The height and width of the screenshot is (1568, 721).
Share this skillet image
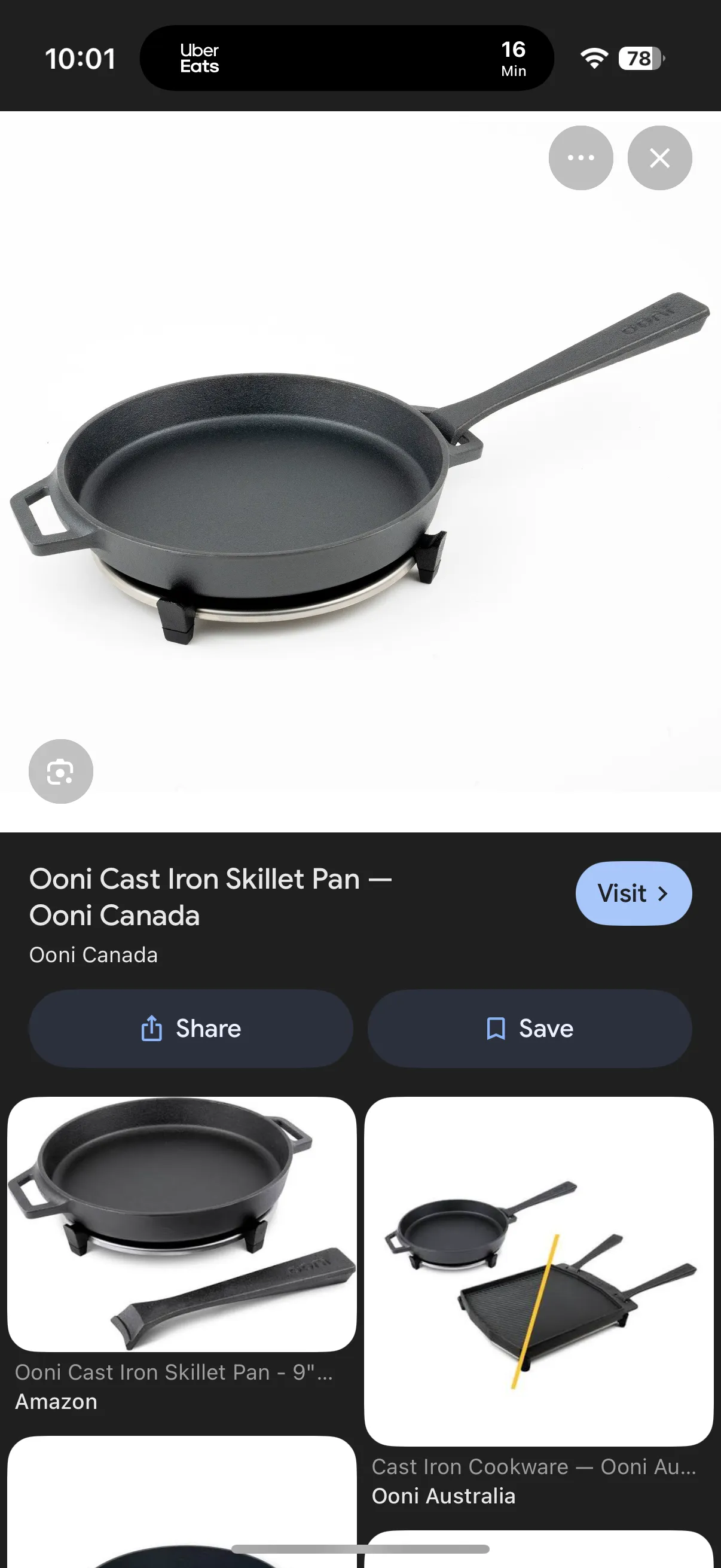click(191, 1028)
